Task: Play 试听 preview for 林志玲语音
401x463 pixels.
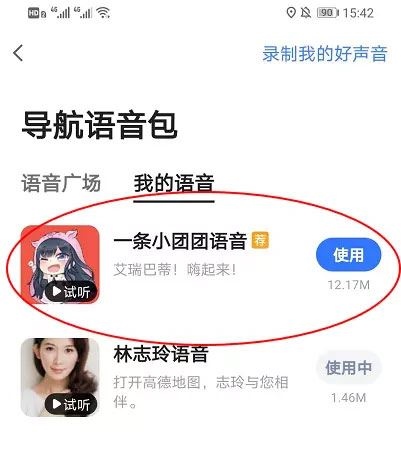Action: 71,404
